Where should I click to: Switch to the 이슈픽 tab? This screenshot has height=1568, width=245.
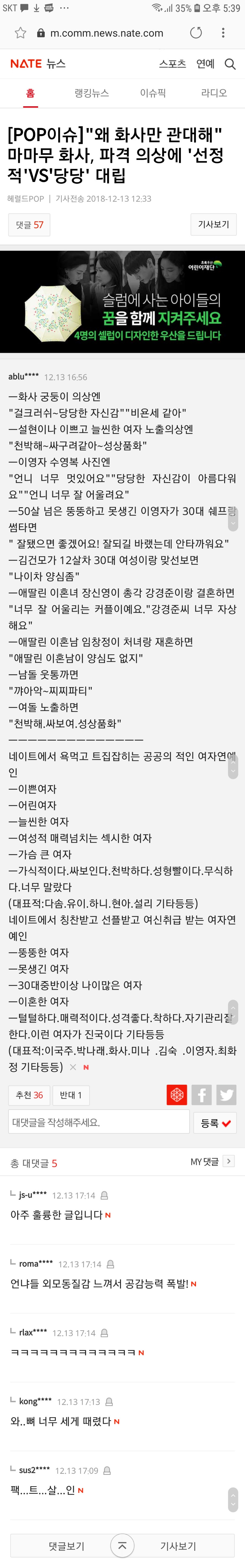coord(152,93)
